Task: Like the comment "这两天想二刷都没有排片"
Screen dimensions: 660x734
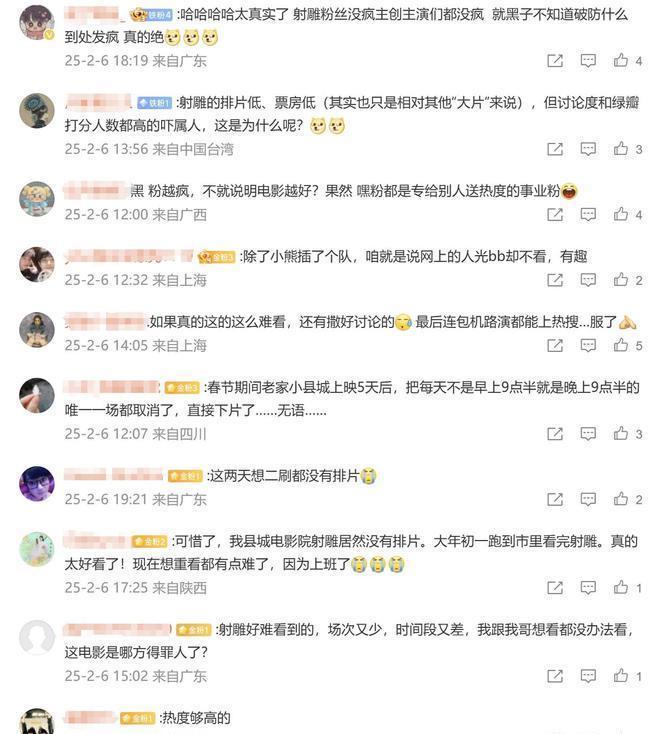Action: click(620, 499)
